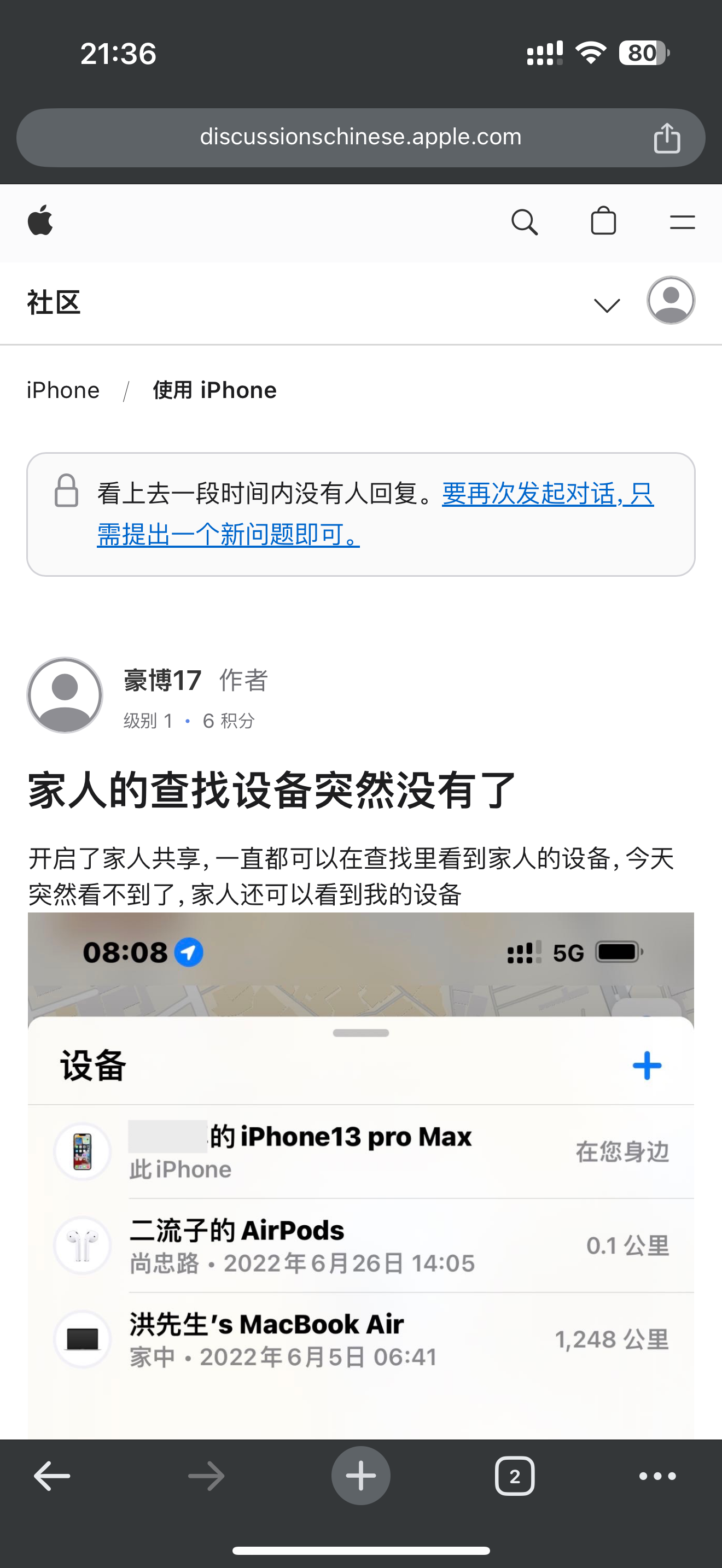Open the shopping bag
Screen dimensions: 722x1568
603,221
